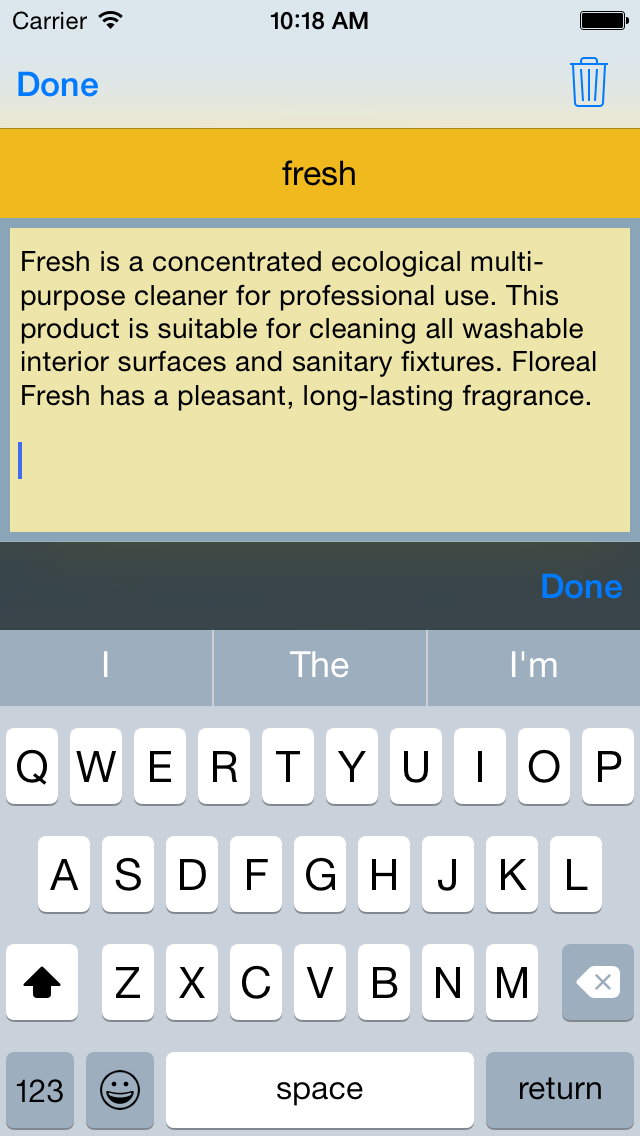
Task: Tap the return key
Action: [560, 1089]
